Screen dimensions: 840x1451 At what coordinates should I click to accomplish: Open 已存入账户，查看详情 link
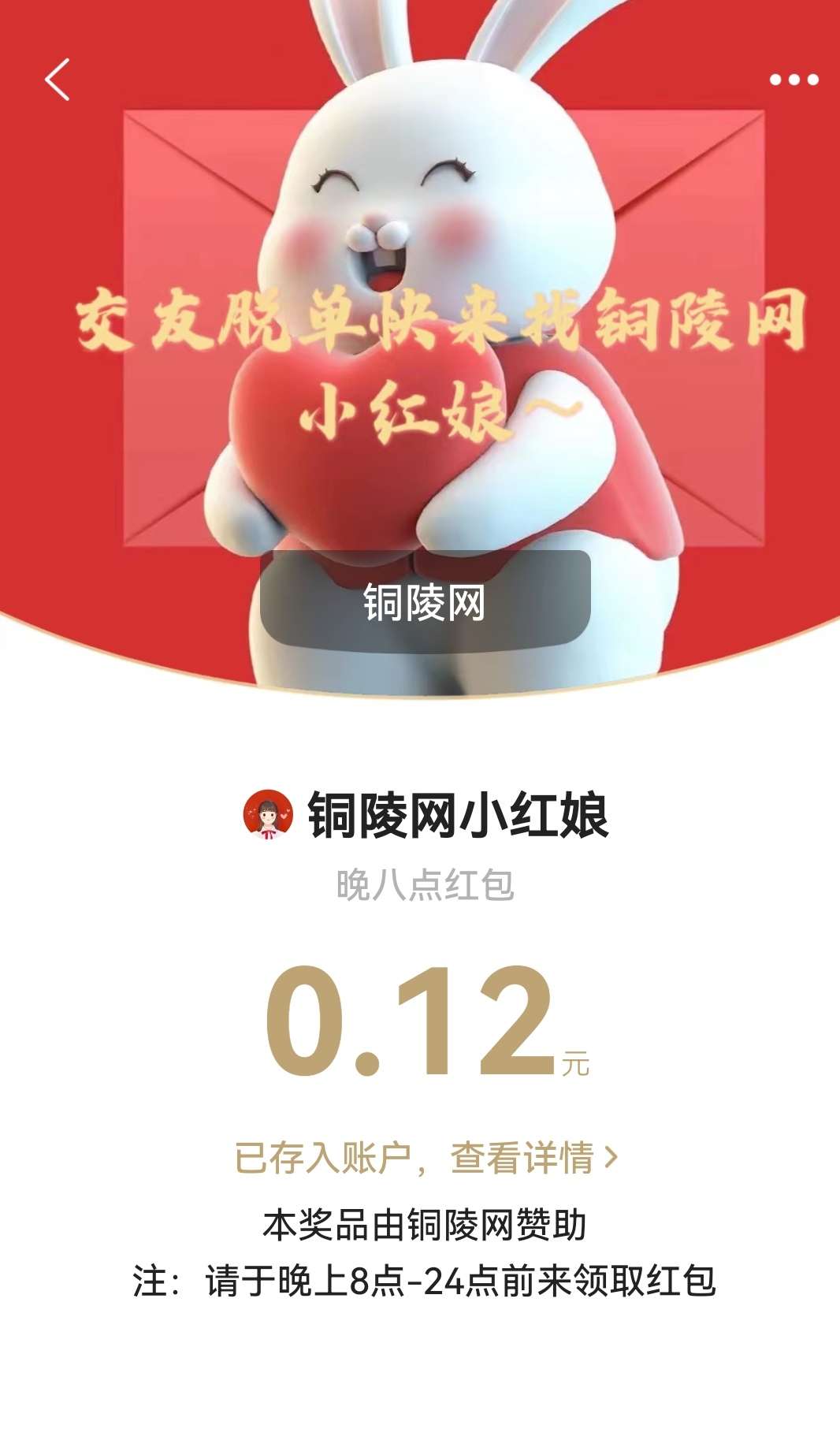tap(426, 1158)
